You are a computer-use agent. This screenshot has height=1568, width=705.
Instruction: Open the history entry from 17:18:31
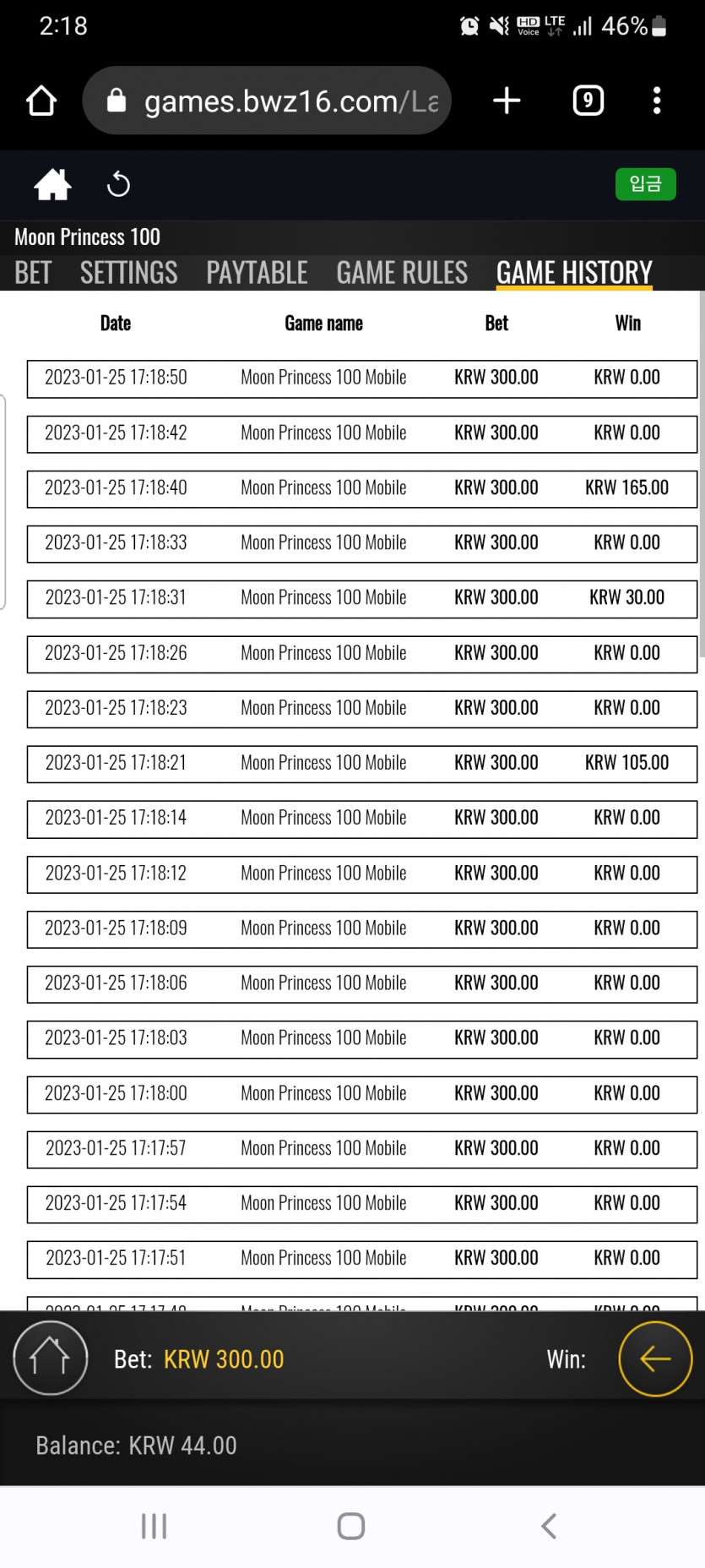tap(361, 598)
